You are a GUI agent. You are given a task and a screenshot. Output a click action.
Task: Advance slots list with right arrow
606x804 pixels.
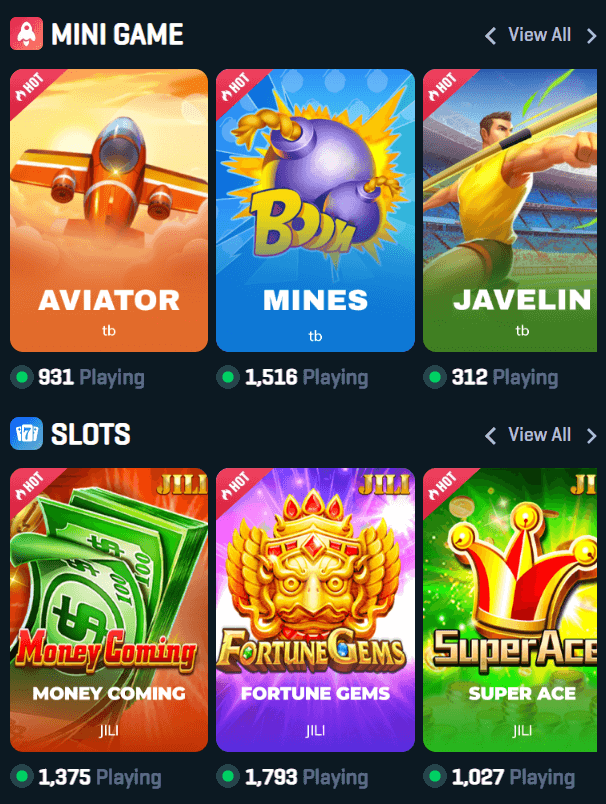point(591,436)
